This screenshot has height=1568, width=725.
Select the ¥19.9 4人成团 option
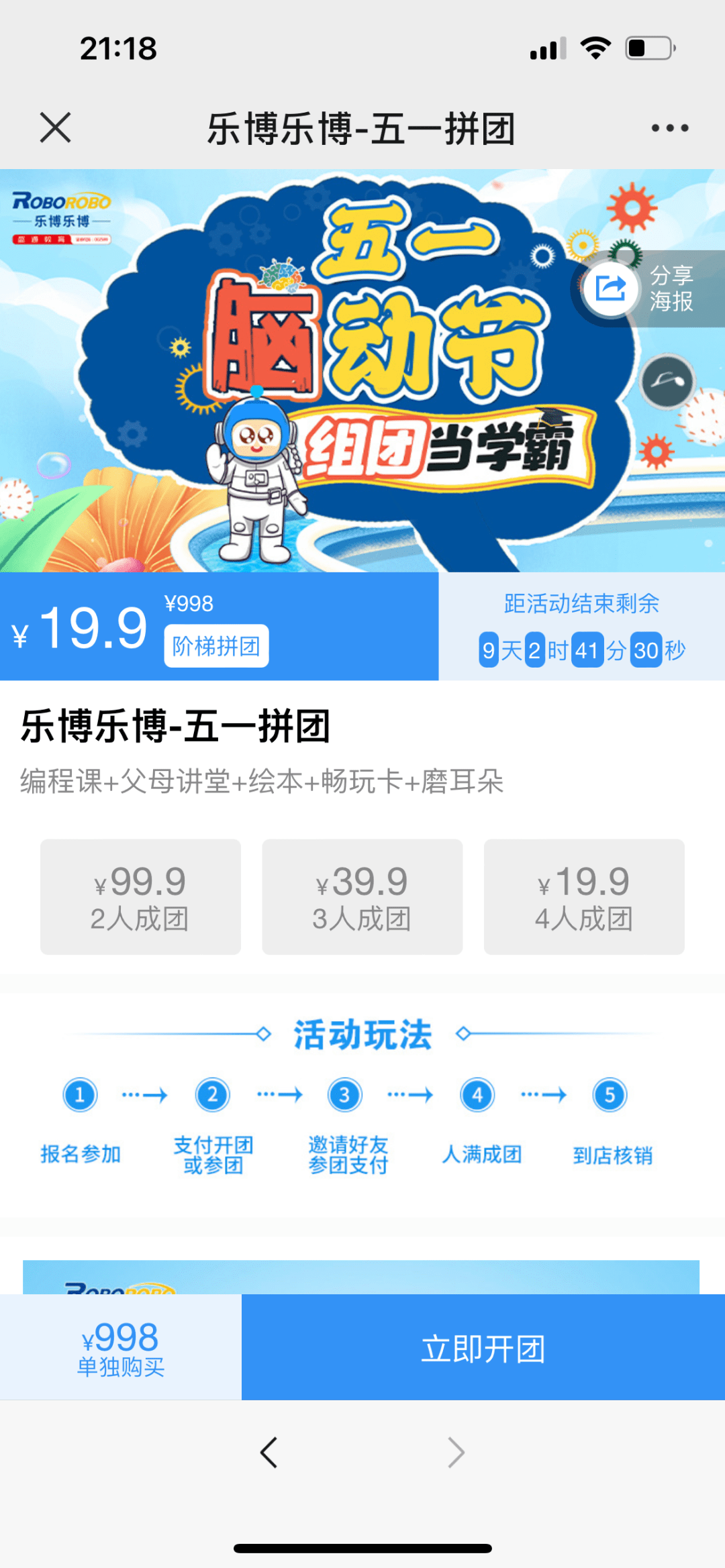click(584, 896)
